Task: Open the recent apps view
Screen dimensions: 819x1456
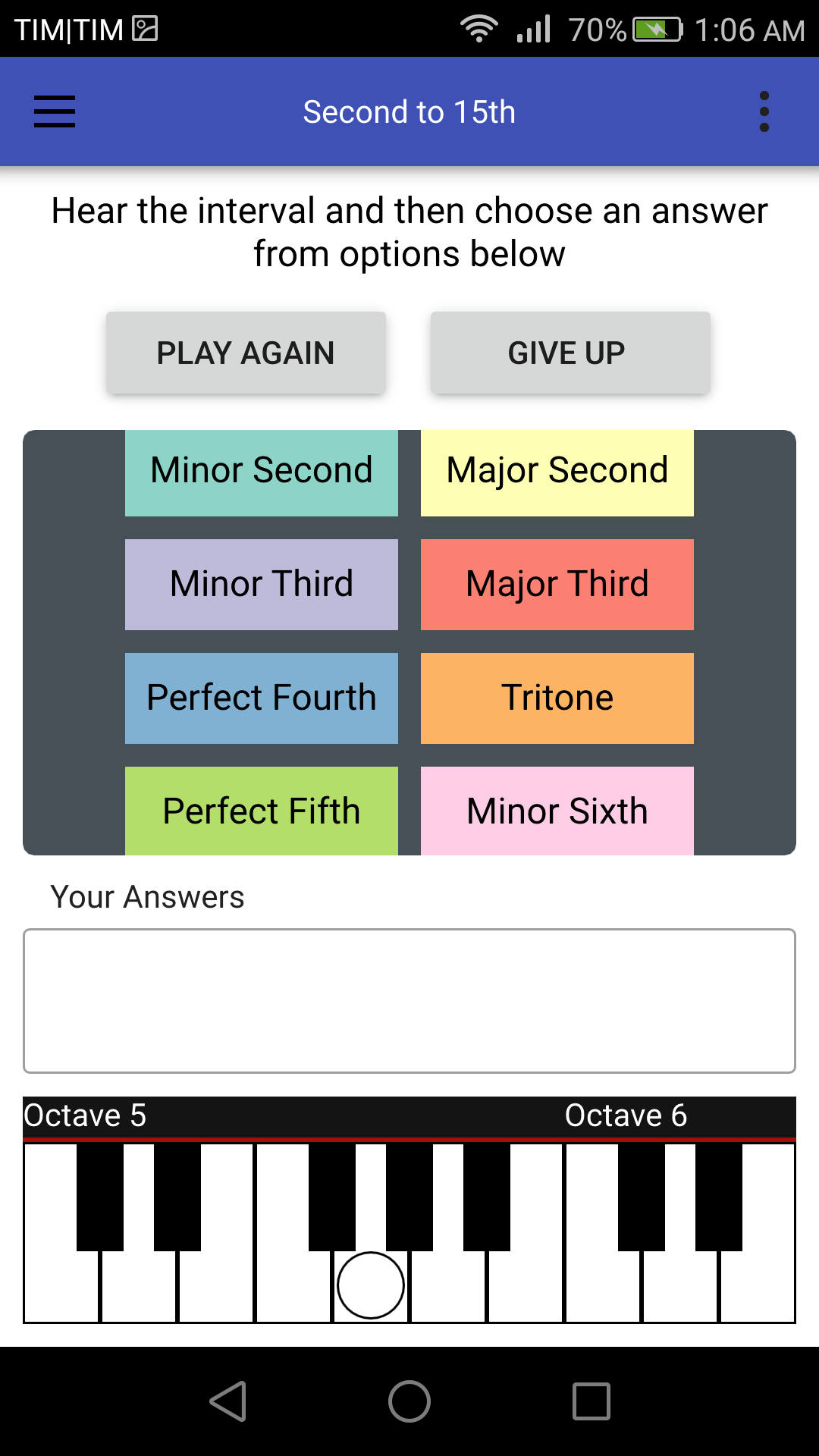Action: [x=591, y=1401]
